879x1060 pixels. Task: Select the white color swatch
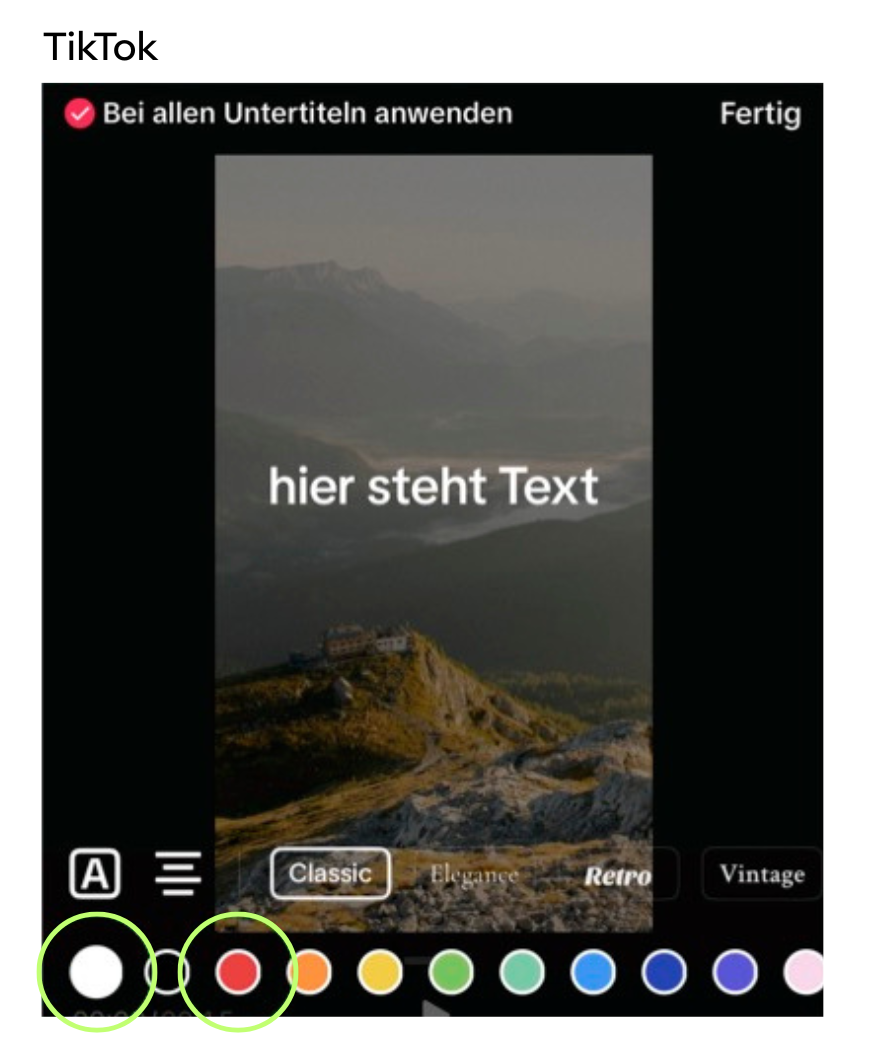(x=96, y=971)
